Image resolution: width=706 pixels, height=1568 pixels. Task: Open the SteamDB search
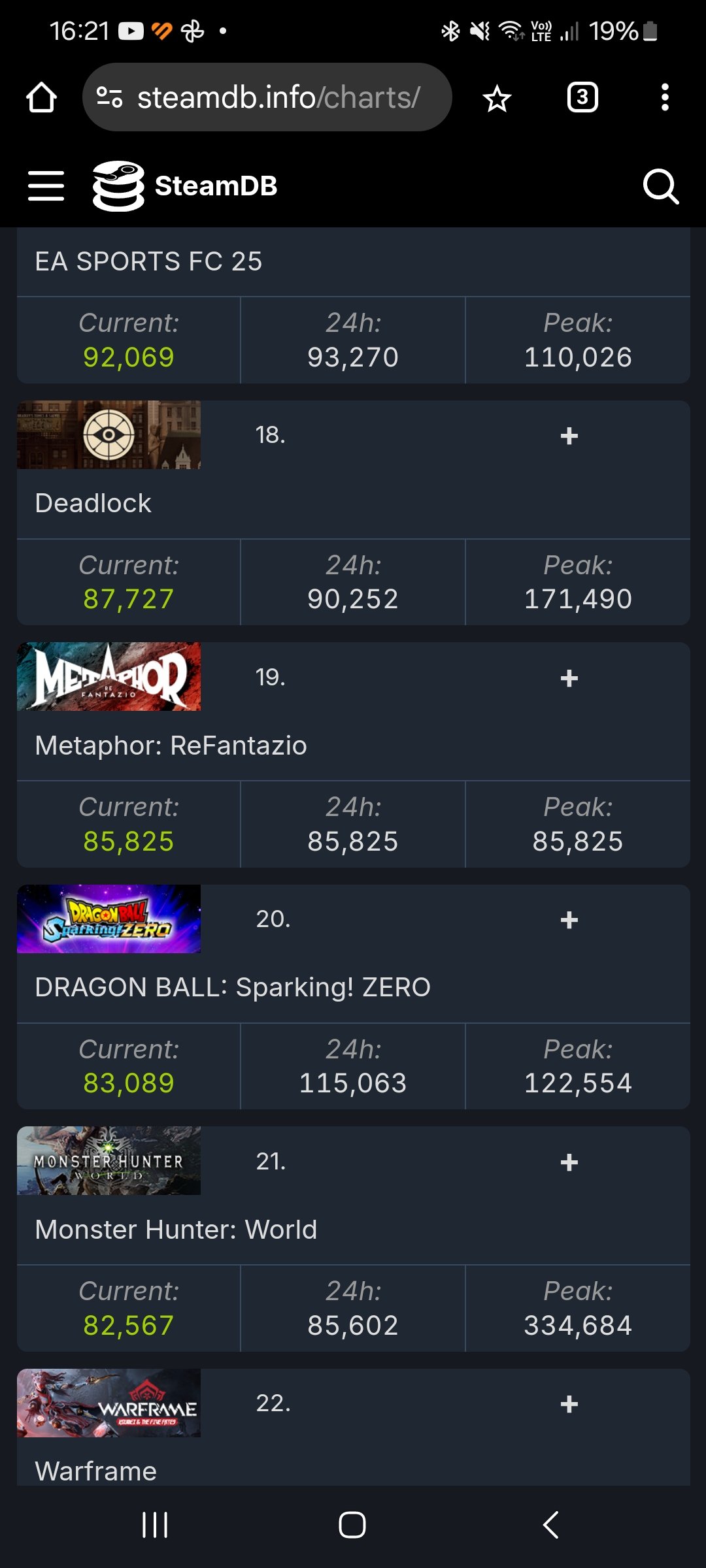[x=660, y=187]
